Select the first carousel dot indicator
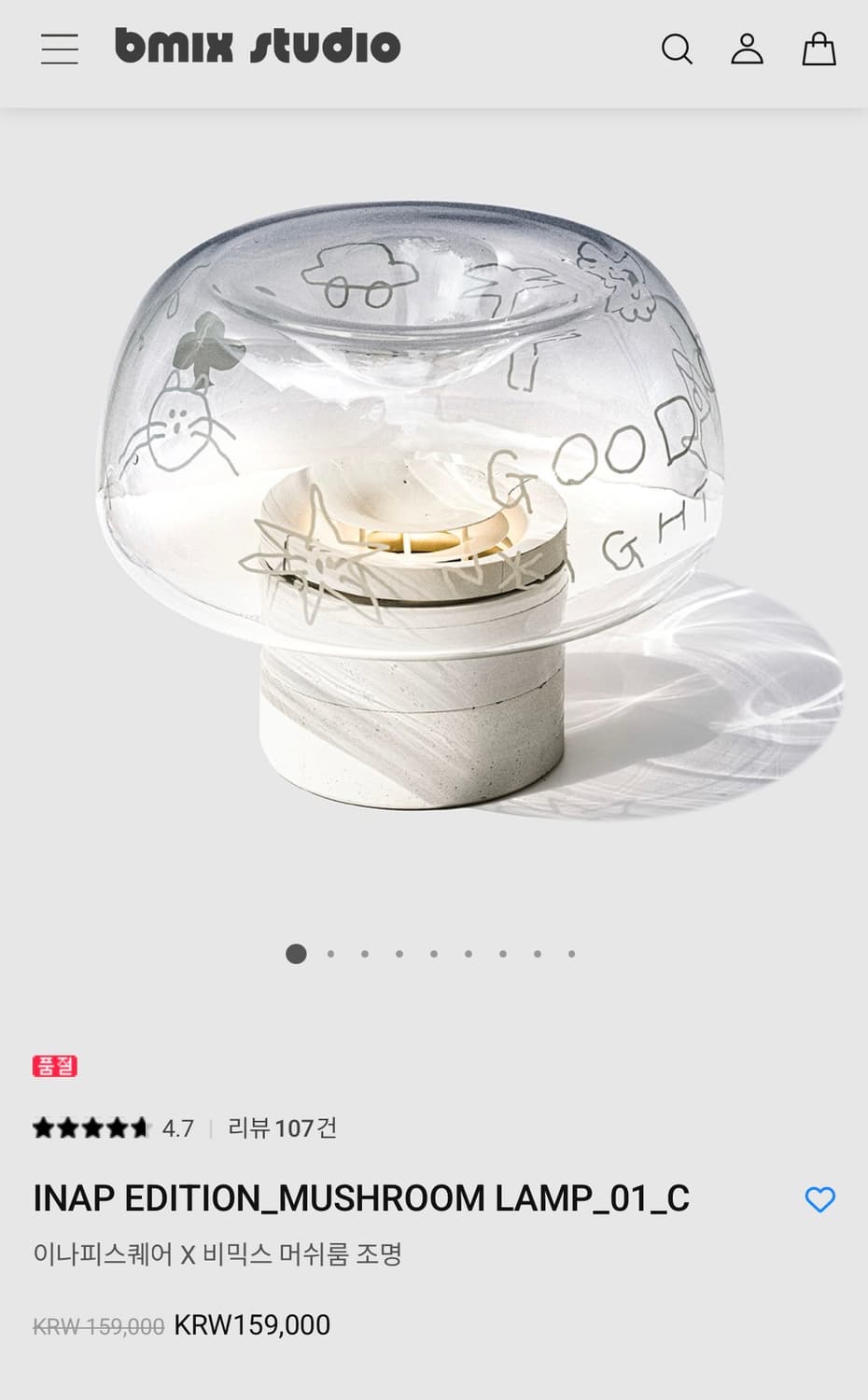This screenshot has width=868, height=1400. (x=297, y=954)
